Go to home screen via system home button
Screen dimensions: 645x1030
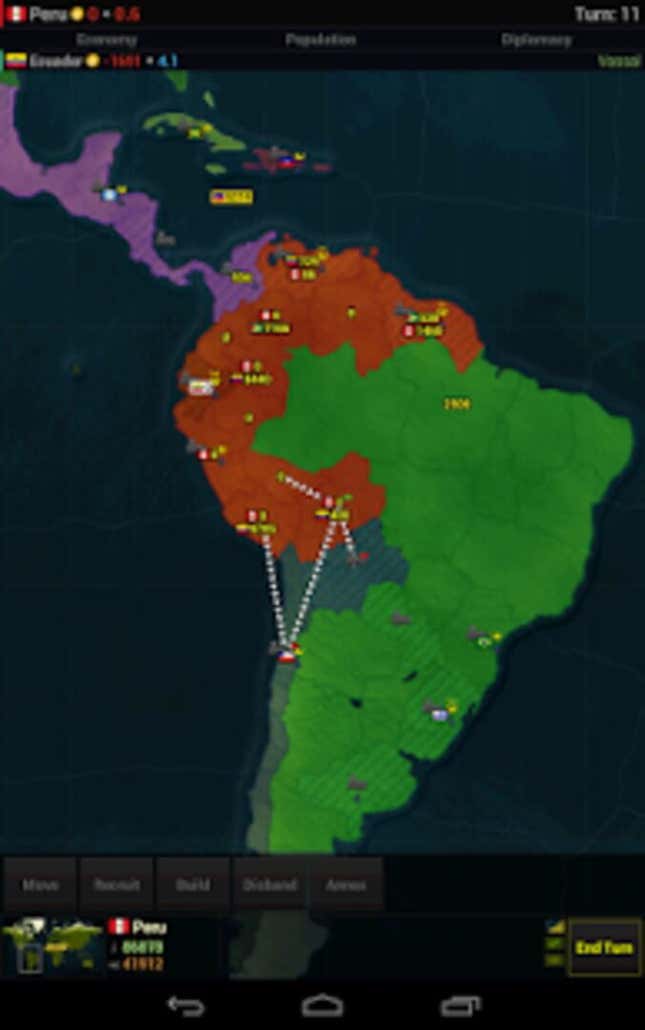(x=322, y=1005)
